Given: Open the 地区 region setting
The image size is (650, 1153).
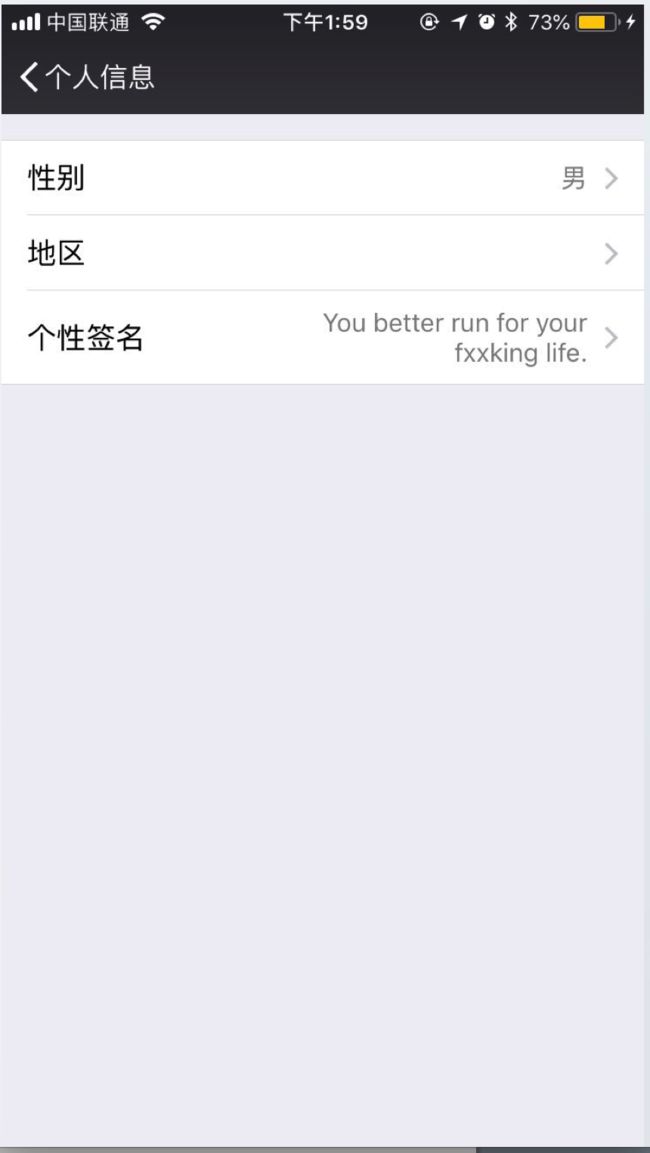Looking at the screenshot, I should tap(323, 254).
